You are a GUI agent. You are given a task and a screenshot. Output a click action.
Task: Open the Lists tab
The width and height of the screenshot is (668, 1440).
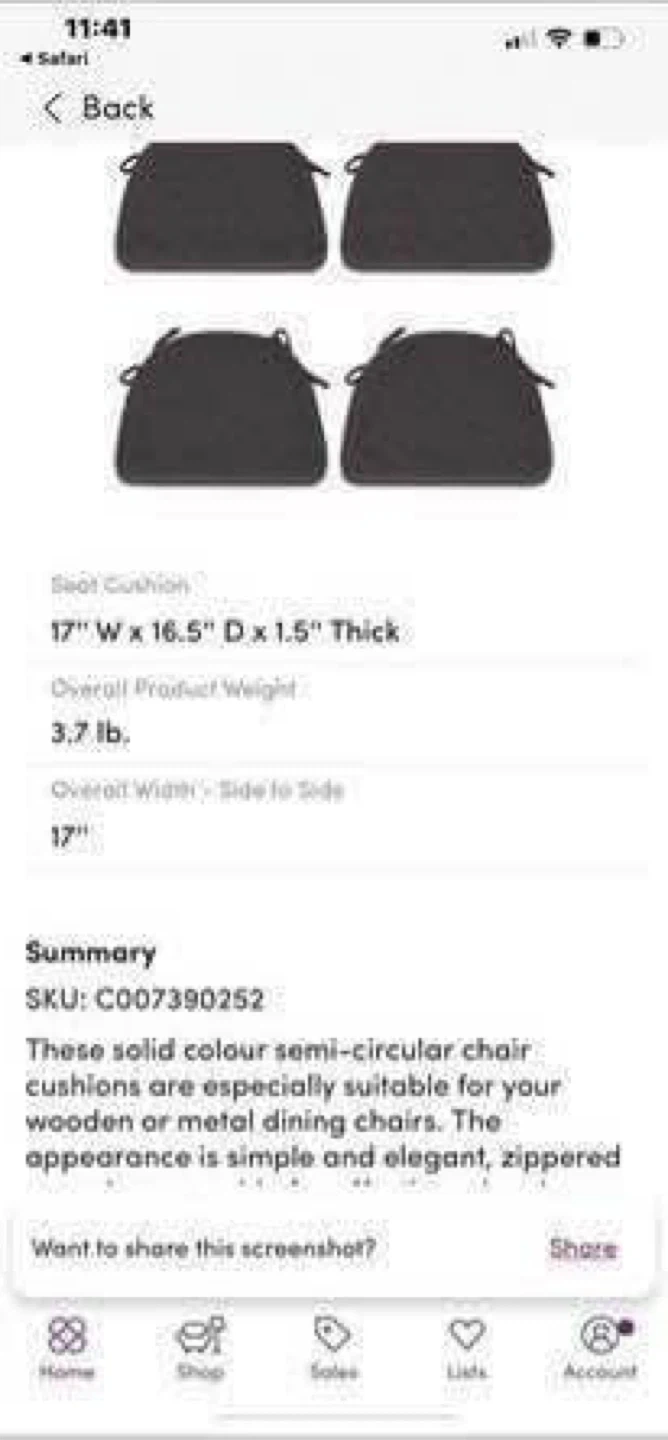click(x=466, y=1348)
